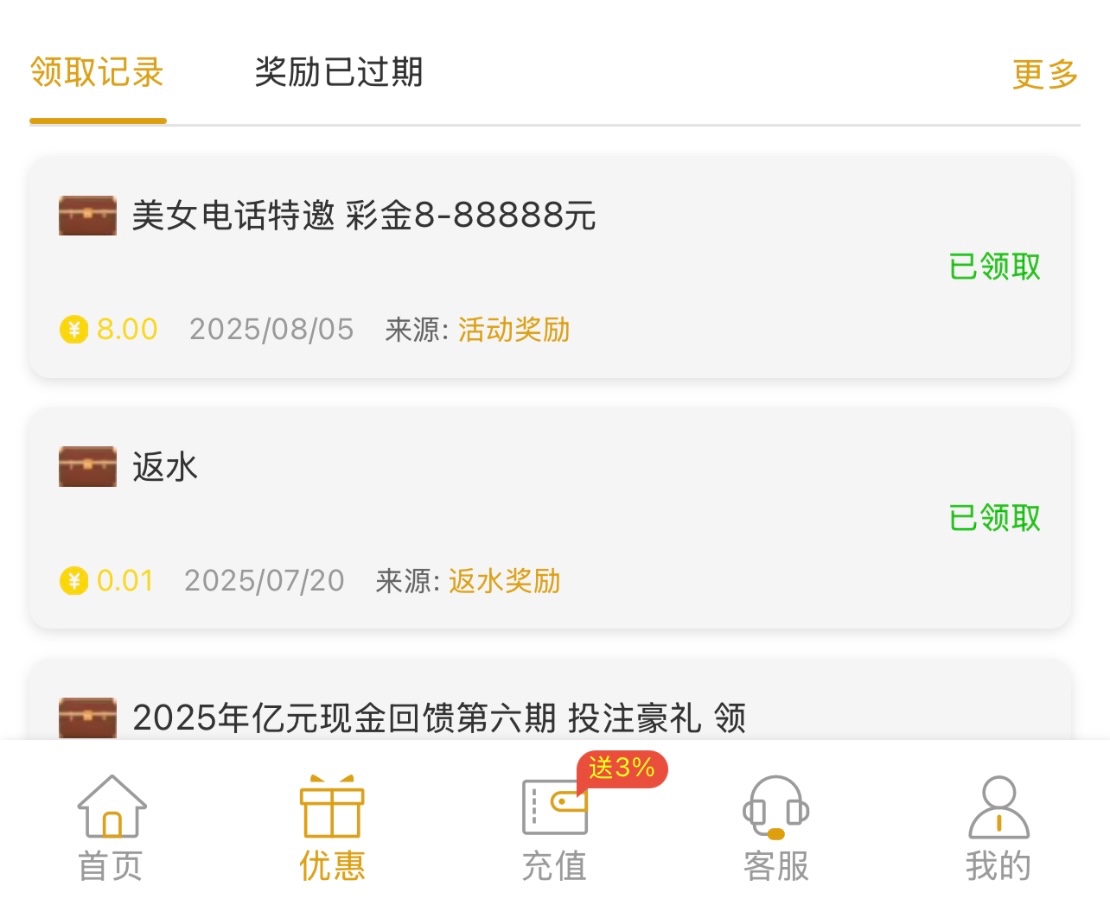Switch to the 奖励已过期 tab
This screenshot has width=1110, height=914.
(338, 73)
